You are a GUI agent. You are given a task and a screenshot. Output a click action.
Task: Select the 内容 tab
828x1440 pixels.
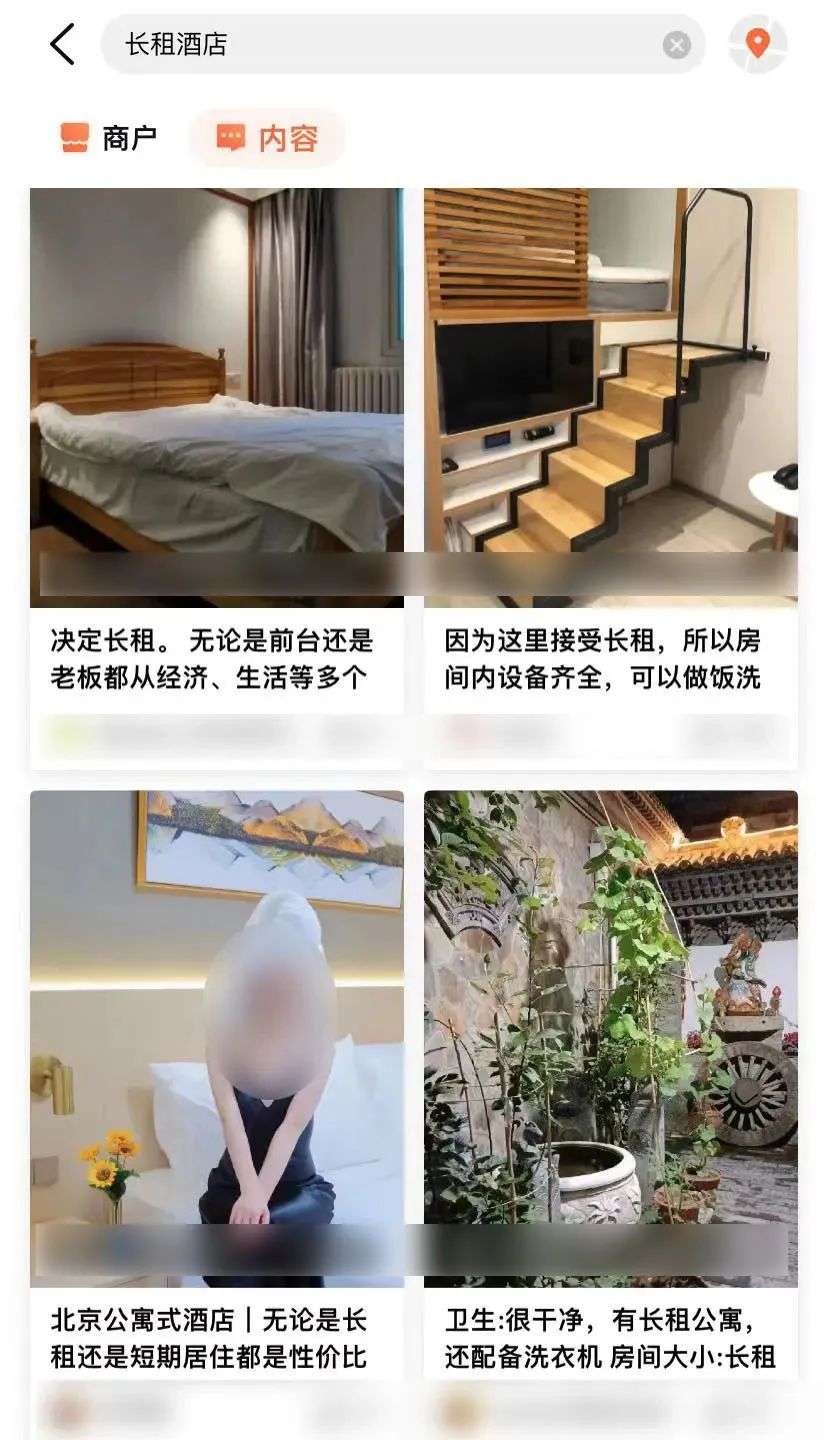(268, 138)
